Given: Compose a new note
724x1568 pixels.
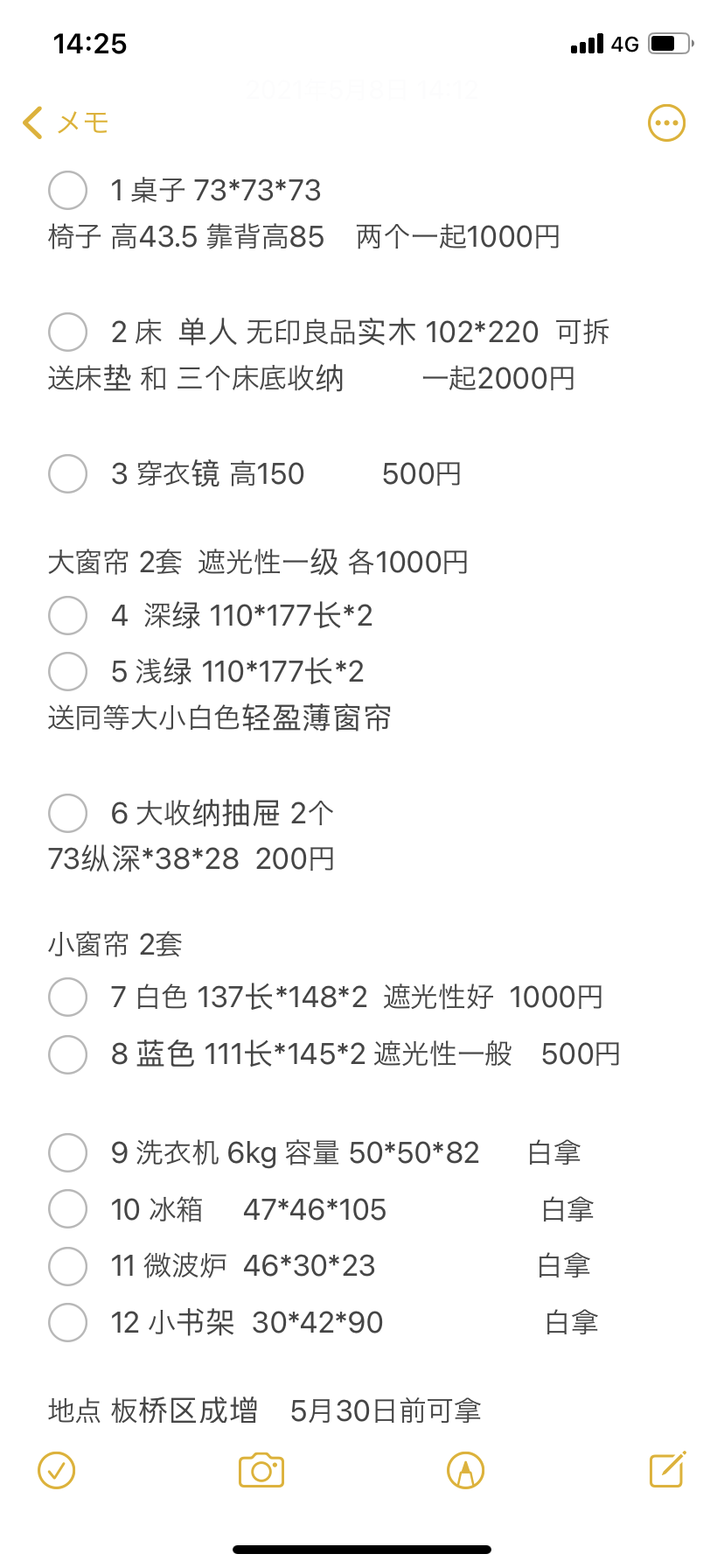Looking at the screenshot, I should [668, 1469].
